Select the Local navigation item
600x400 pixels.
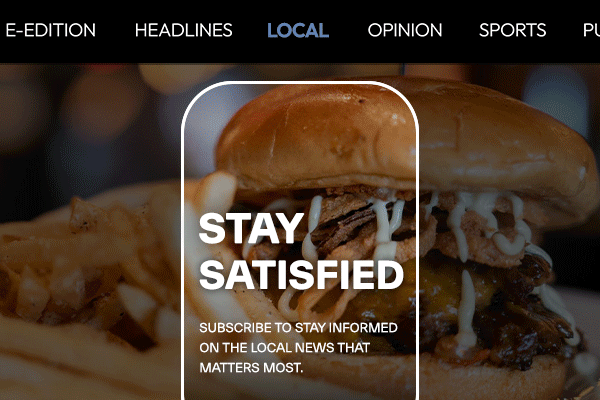pos(298,30)
